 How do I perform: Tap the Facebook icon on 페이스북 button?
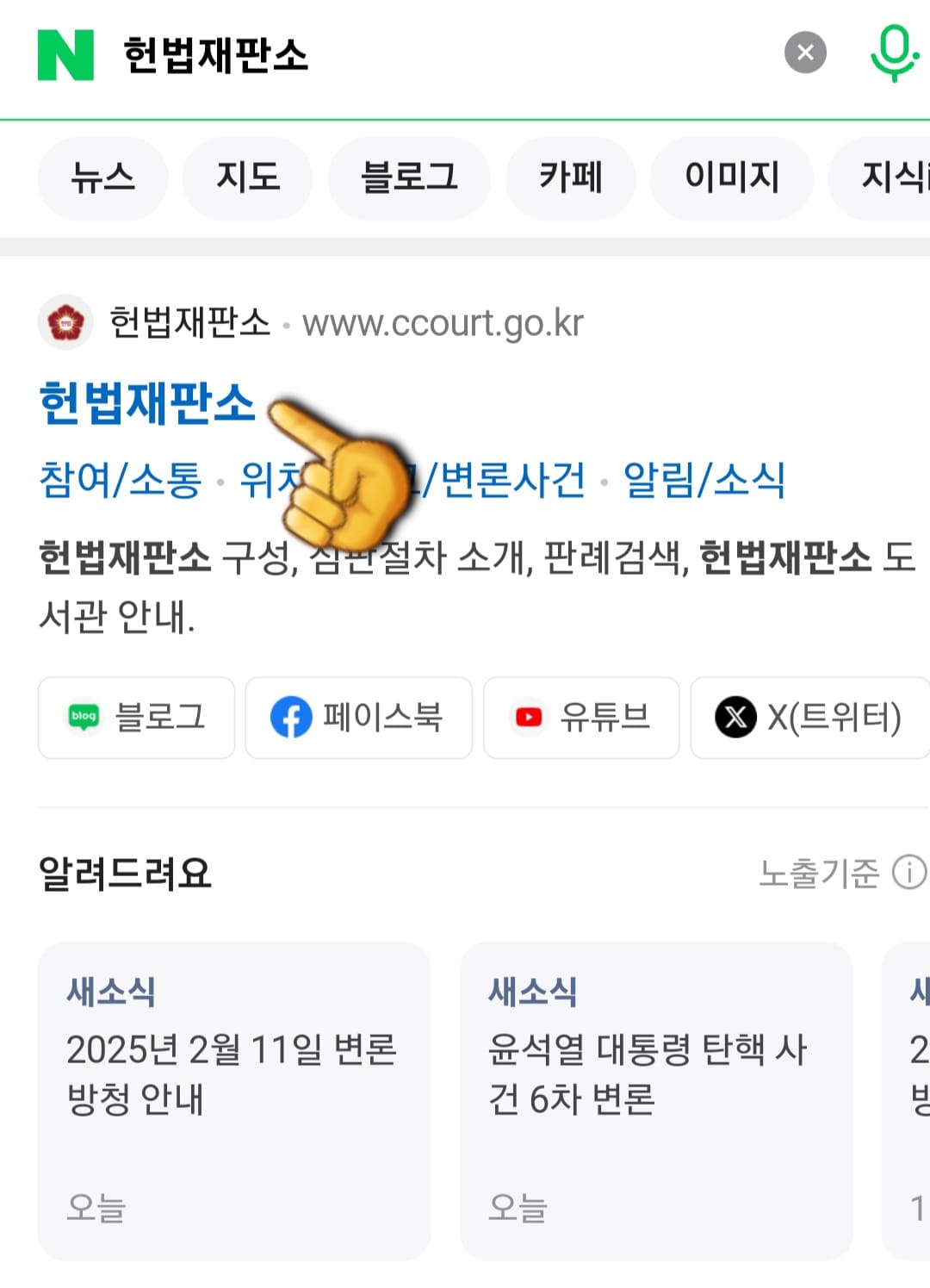click(x=290, y=718)
